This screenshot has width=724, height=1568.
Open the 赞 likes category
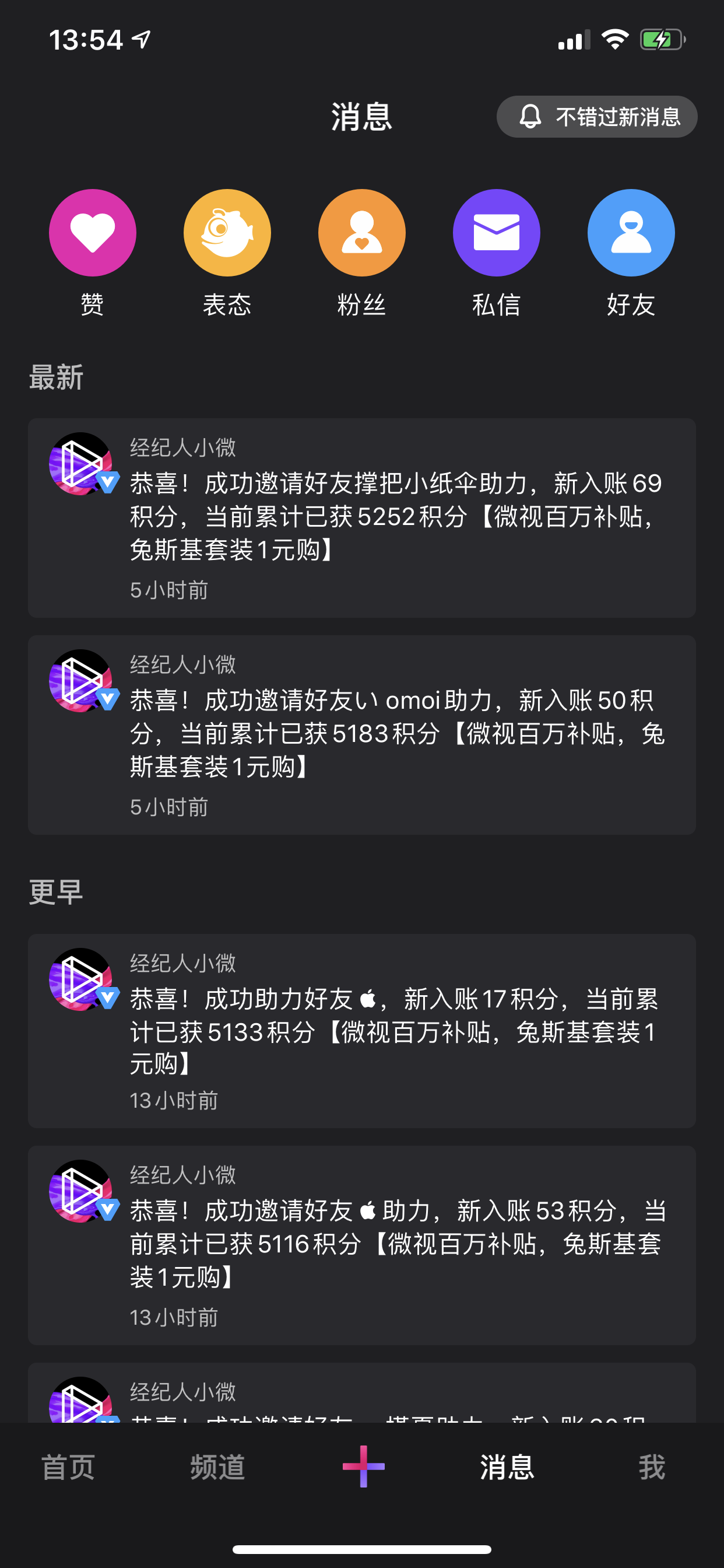pyautogui.click(x=93, y=233)
